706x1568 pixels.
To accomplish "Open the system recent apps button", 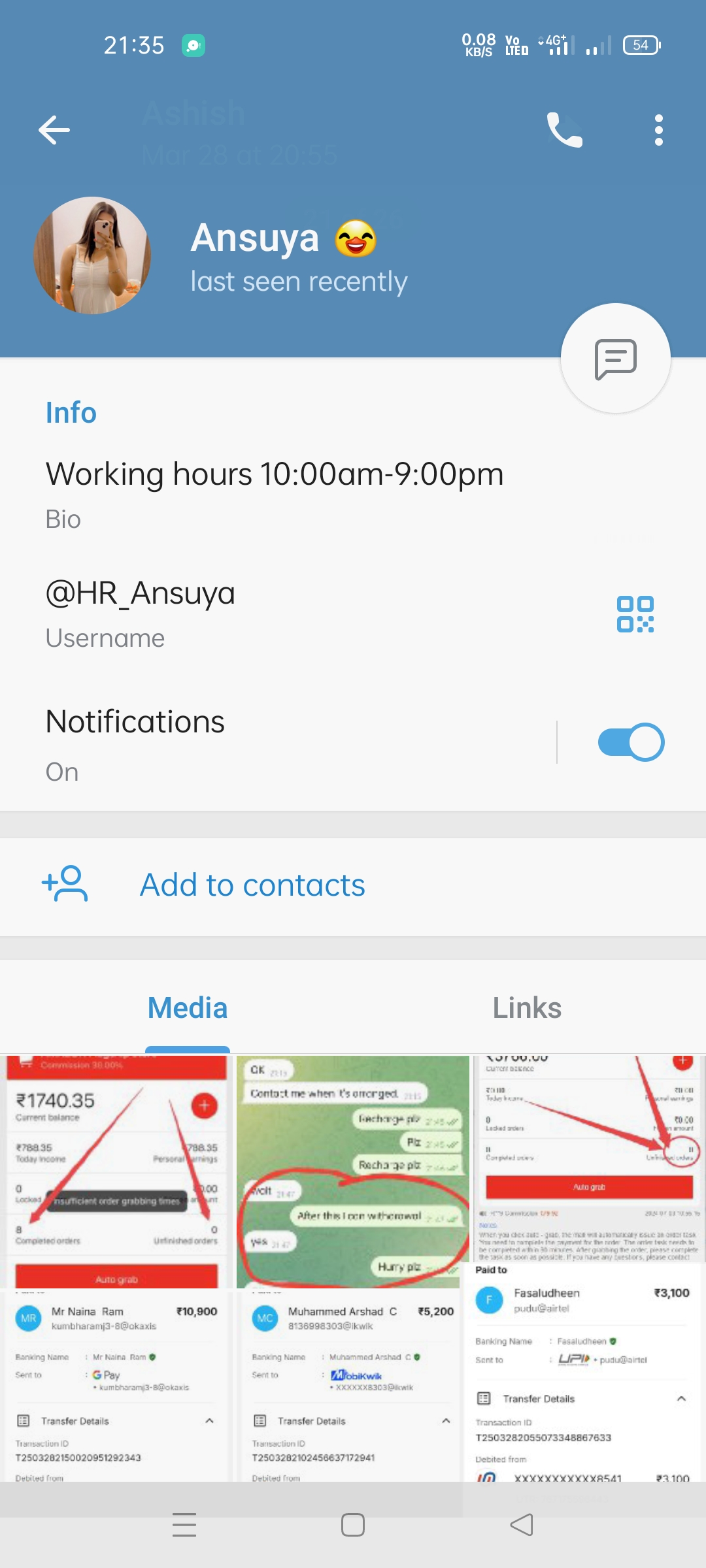I will (x=184, y=1525).
